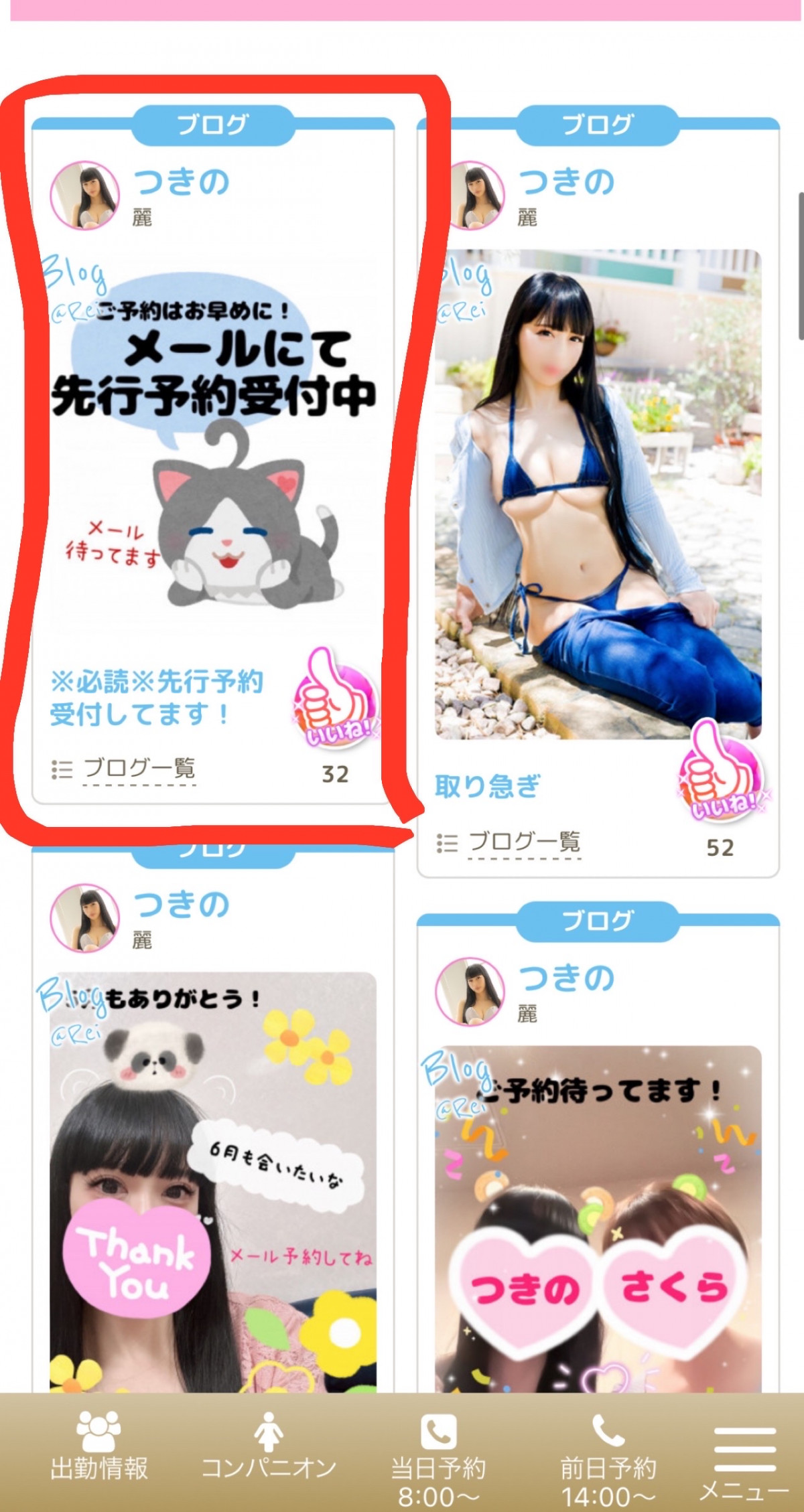804x1512 pixels.
Task: Read the 取り急ぎ blog post
Action: tap(487, 786)
